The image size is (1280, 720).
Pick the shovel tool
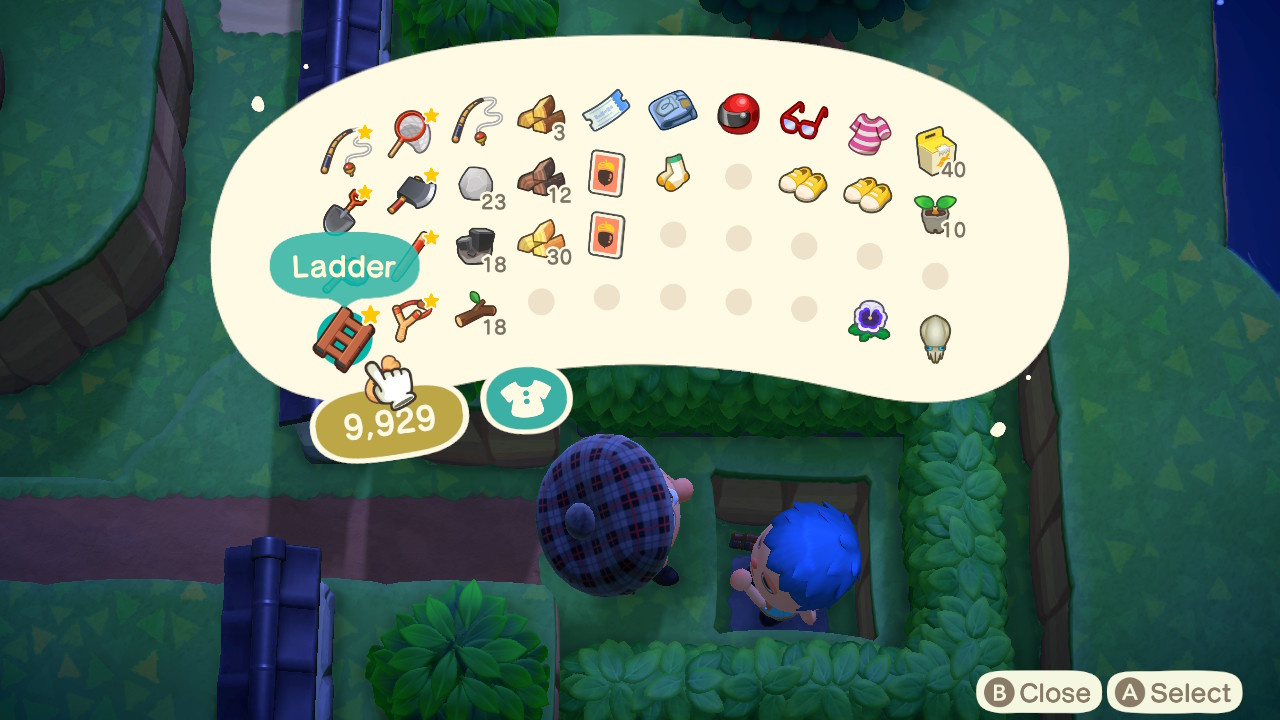[x=341, y=211]
